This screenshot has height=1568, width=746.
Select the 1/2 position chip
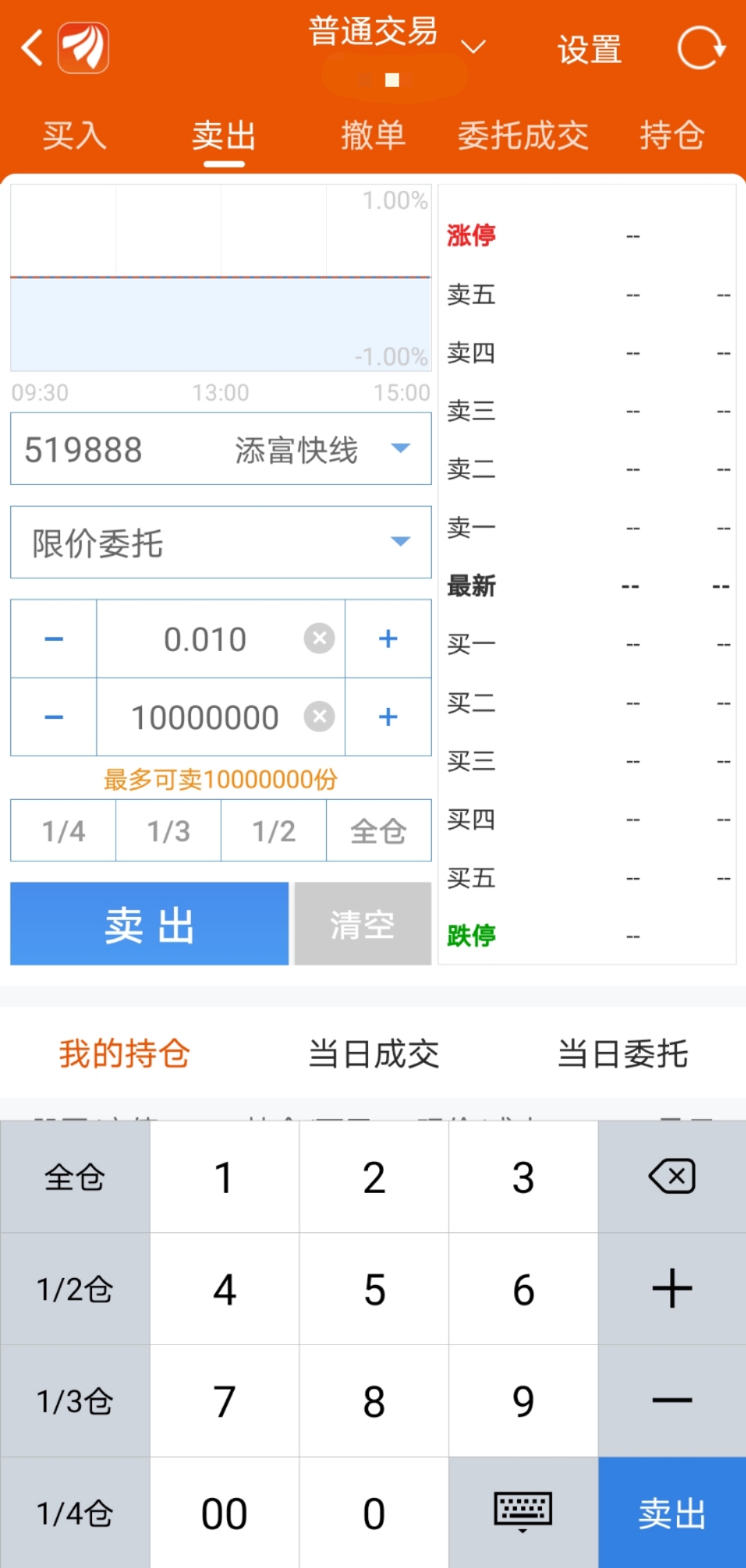tap(273, 830)
